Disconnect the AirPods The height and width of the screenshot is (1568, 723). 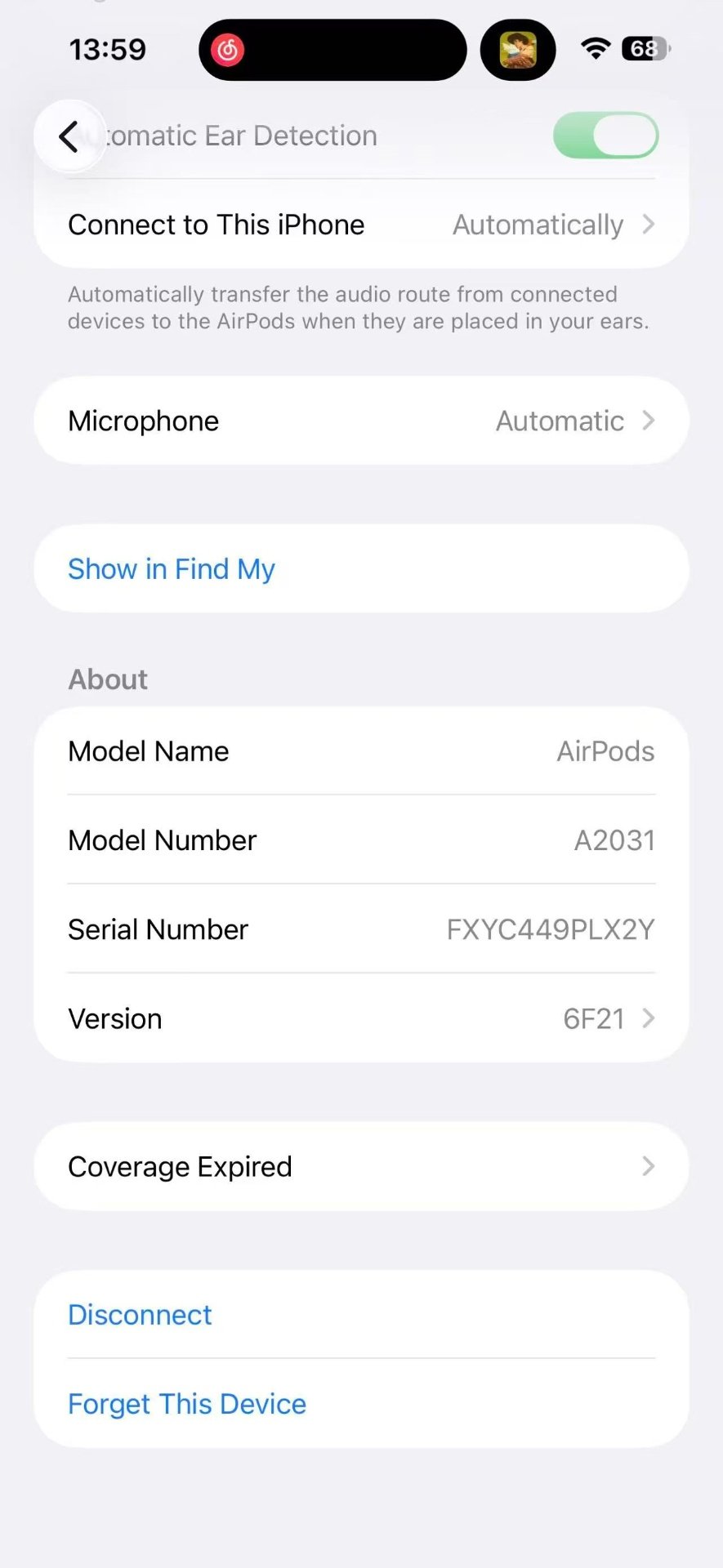tap(140, 1315)
